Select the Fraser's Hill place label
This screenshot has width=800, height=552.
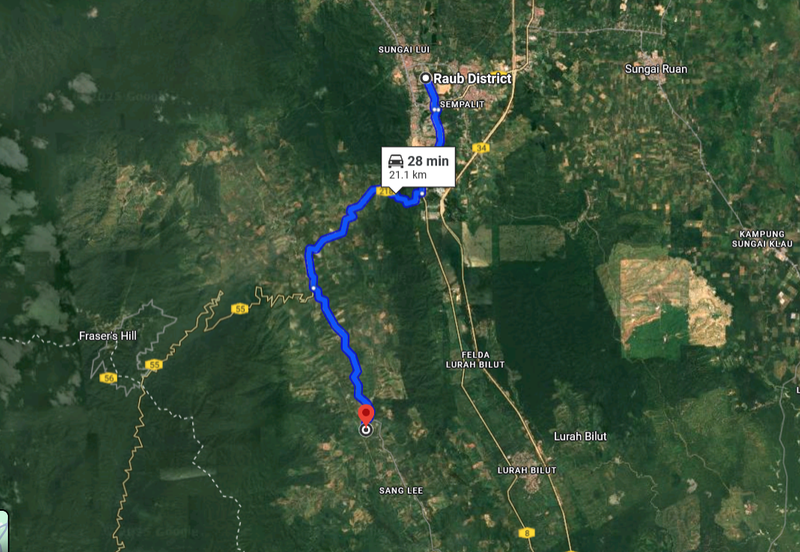107,337
